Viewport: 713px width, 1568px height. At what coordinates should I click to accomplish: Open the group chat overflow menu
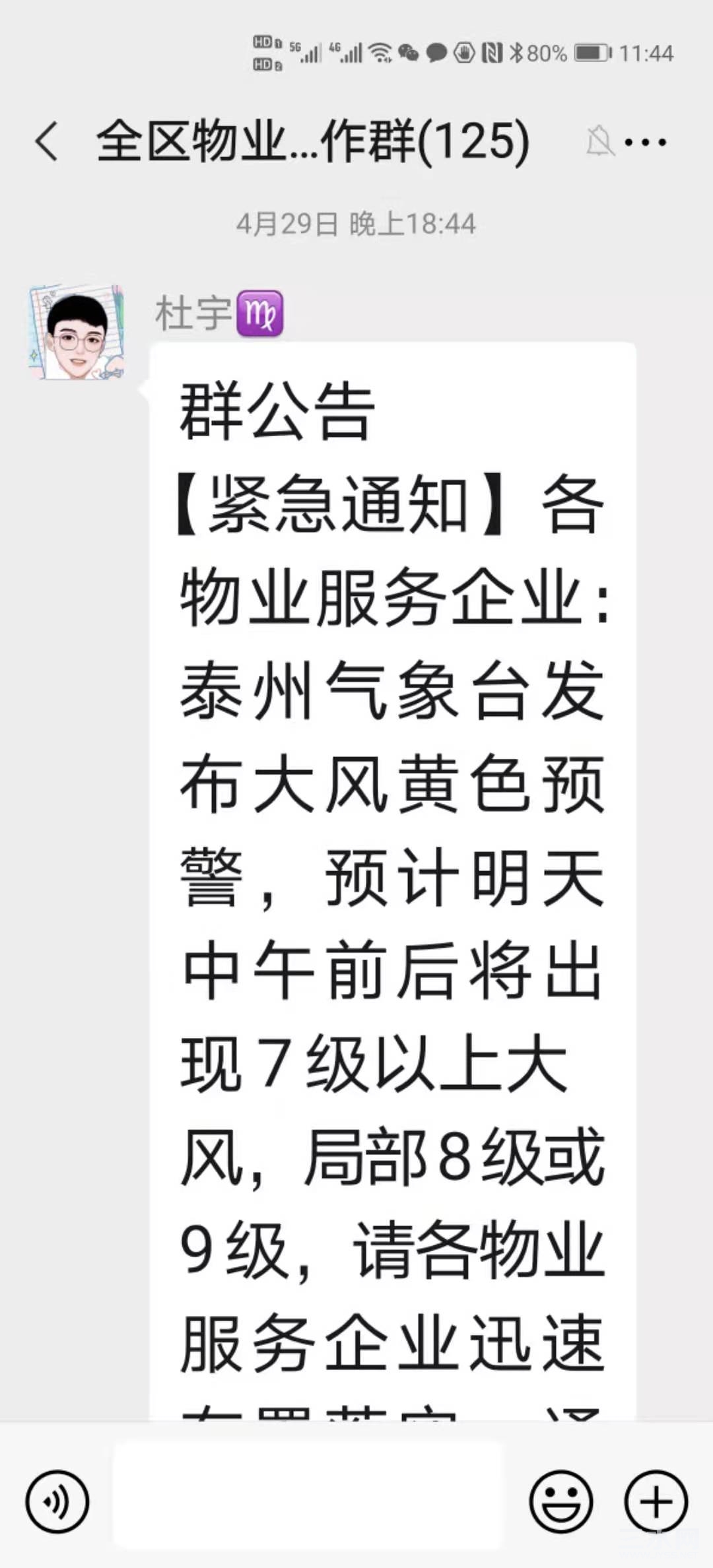[645, 141]
